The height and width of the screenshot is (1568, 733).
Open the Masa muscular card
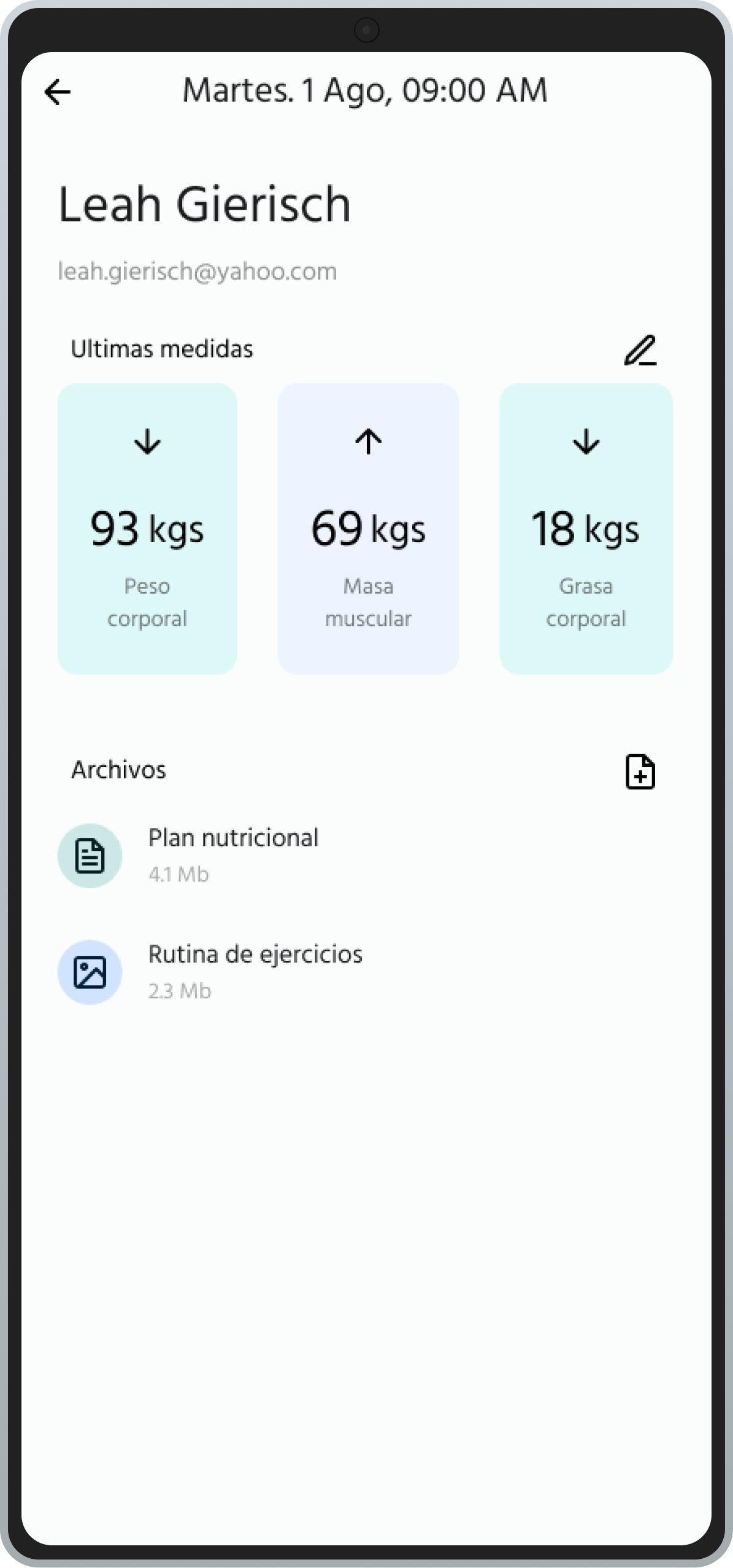click(368, 528)
